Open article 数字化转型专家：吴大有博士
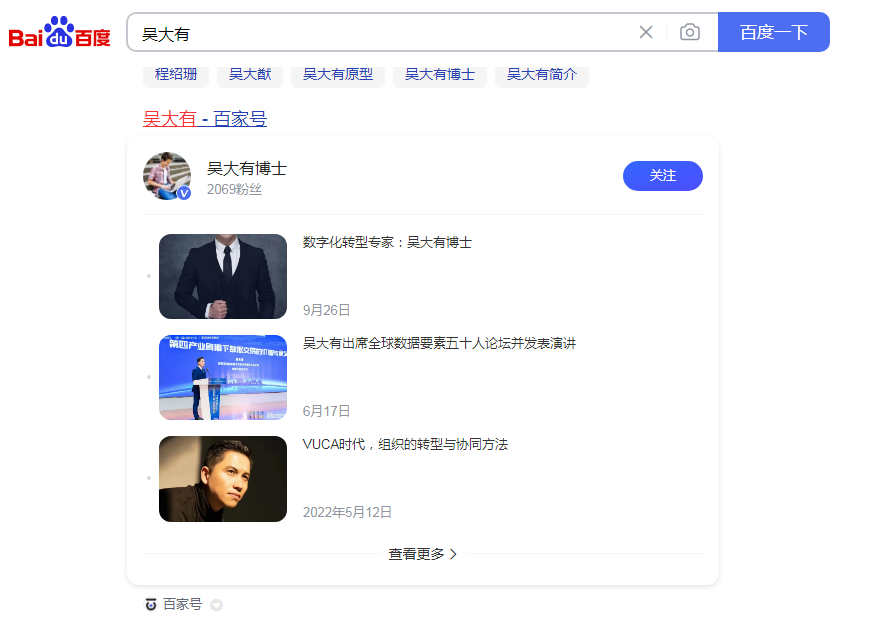 tap(387, 242)
